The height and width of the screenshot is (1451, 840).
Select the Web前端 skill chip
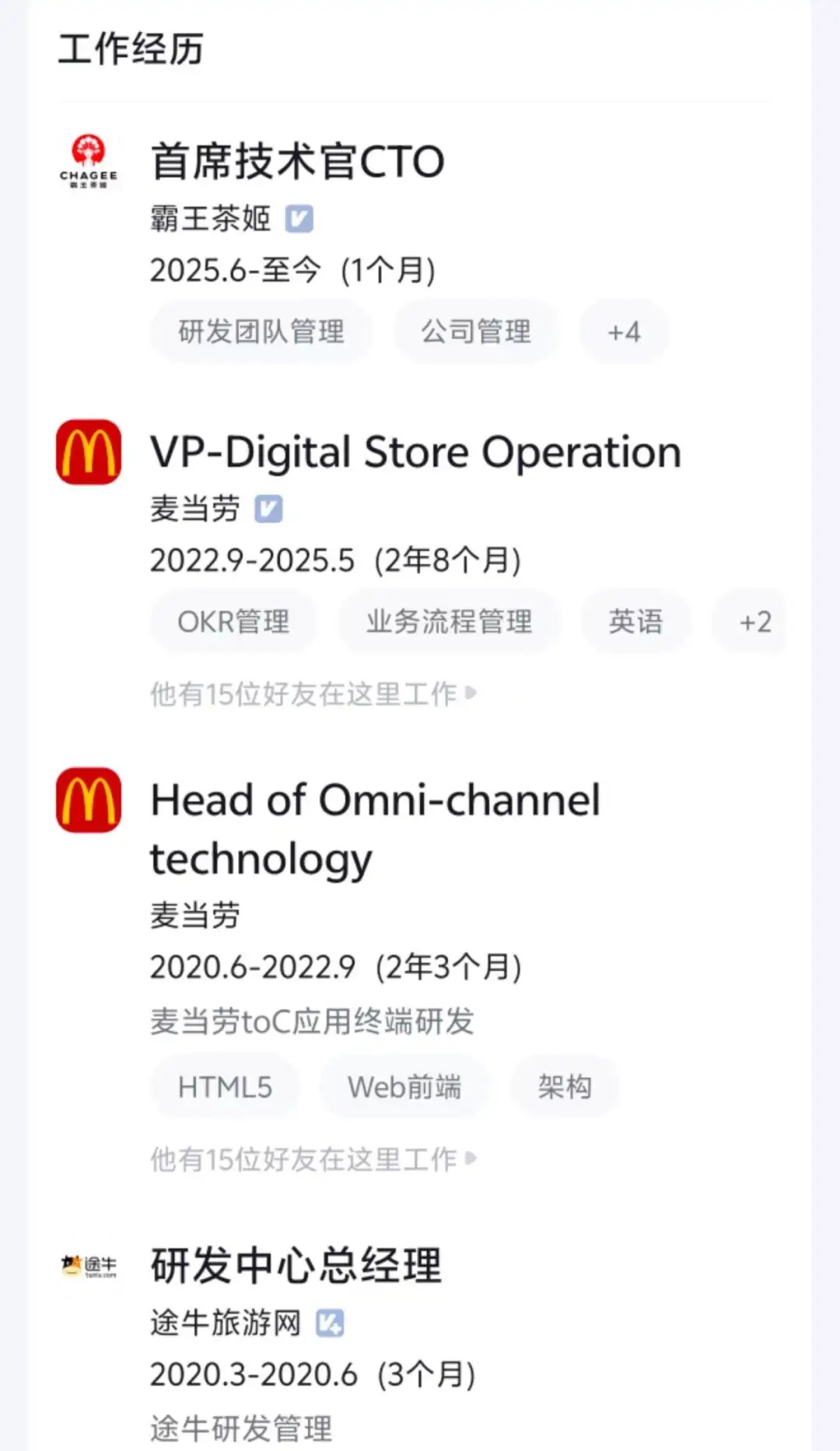point(404,1088)
